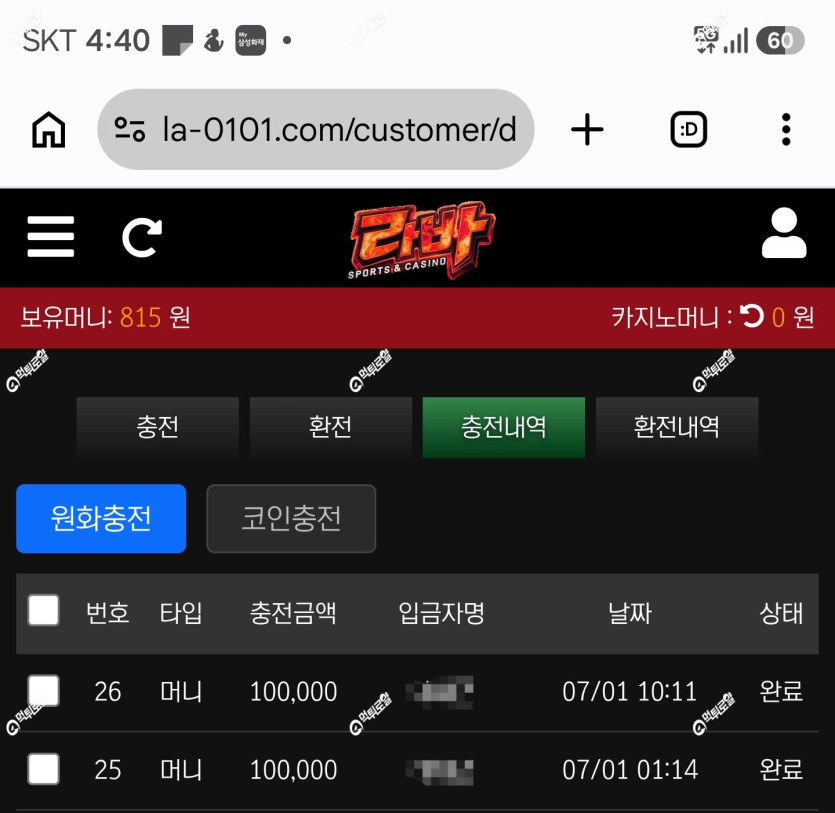The width and height of the screenshot is (835, 813).
Task: Select the 원화충전 button
Action: click(101, 519)
